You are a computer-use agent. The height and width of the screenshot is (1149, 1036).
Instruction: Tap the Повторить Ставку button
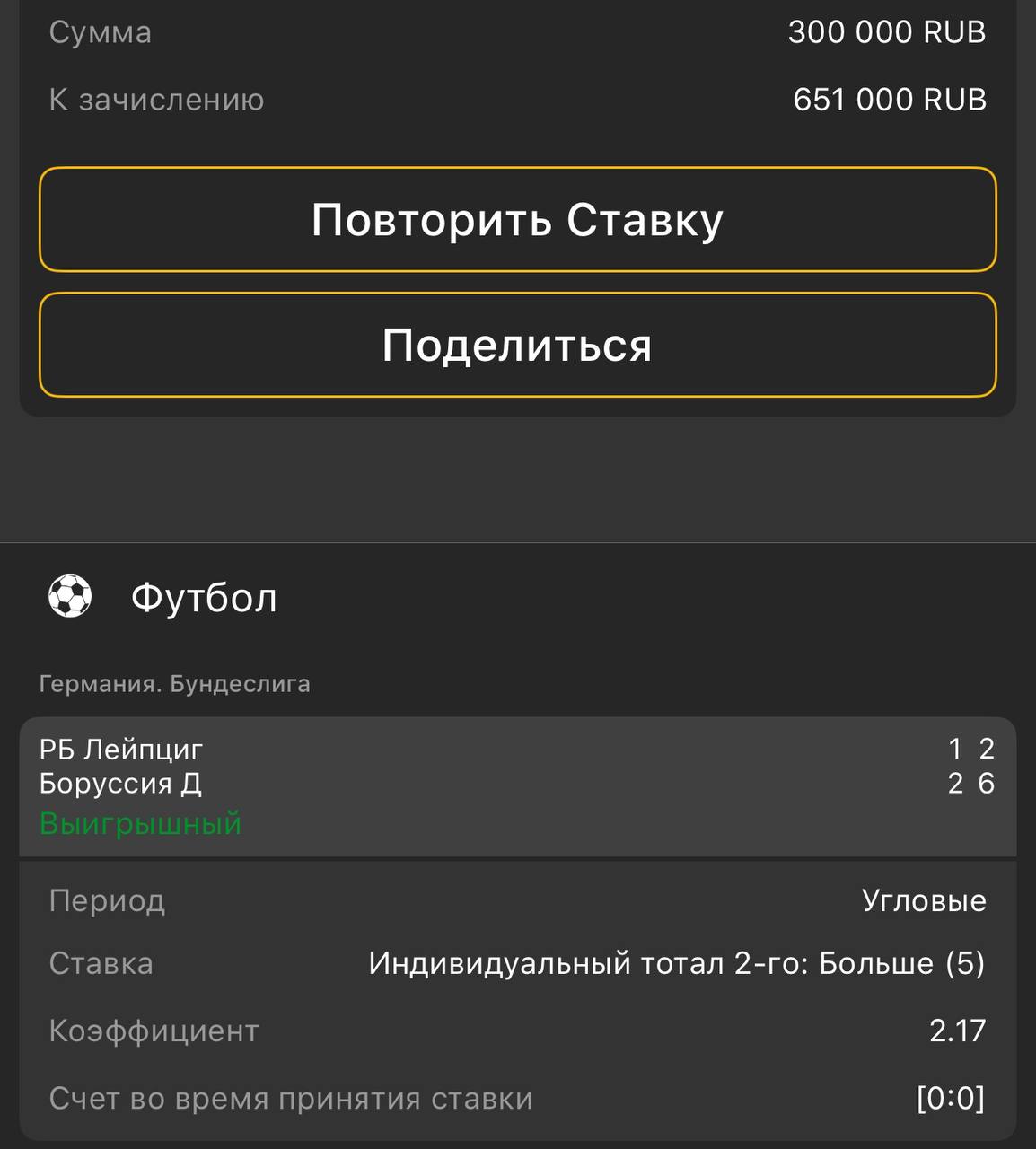coord(517,219)
